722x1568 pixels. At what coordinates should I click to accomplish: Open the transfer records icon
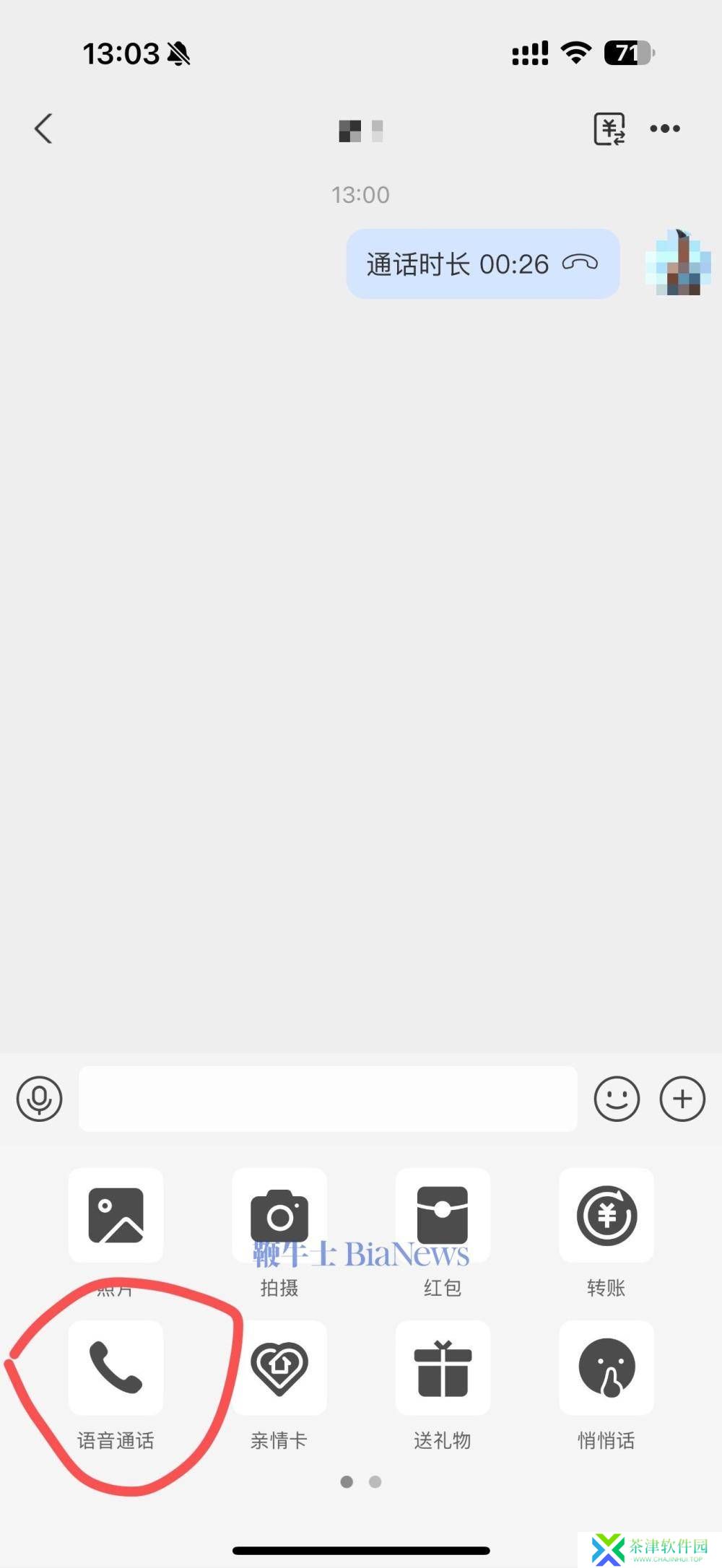point(609,129)
